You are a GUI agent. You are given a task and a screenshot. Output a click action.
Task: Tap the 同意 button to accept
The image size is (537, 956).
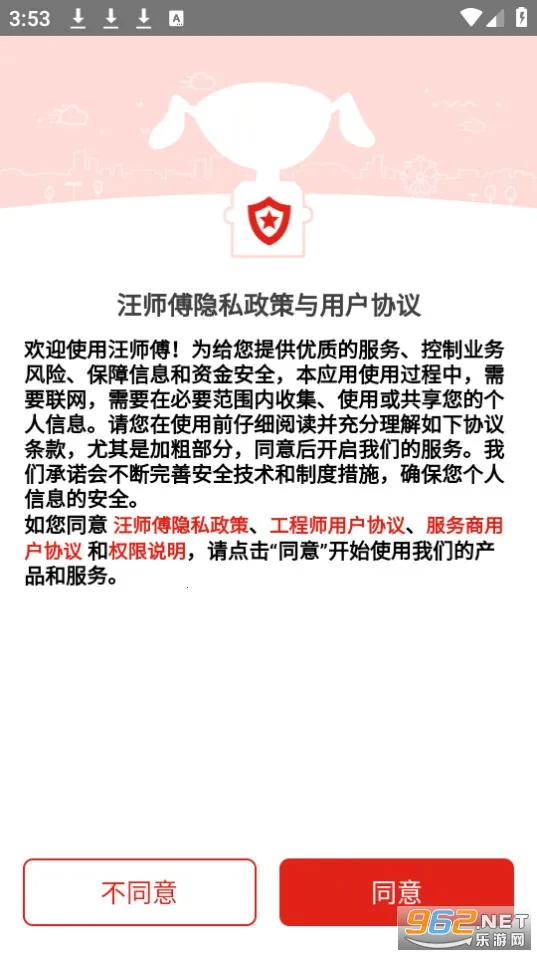396,892
